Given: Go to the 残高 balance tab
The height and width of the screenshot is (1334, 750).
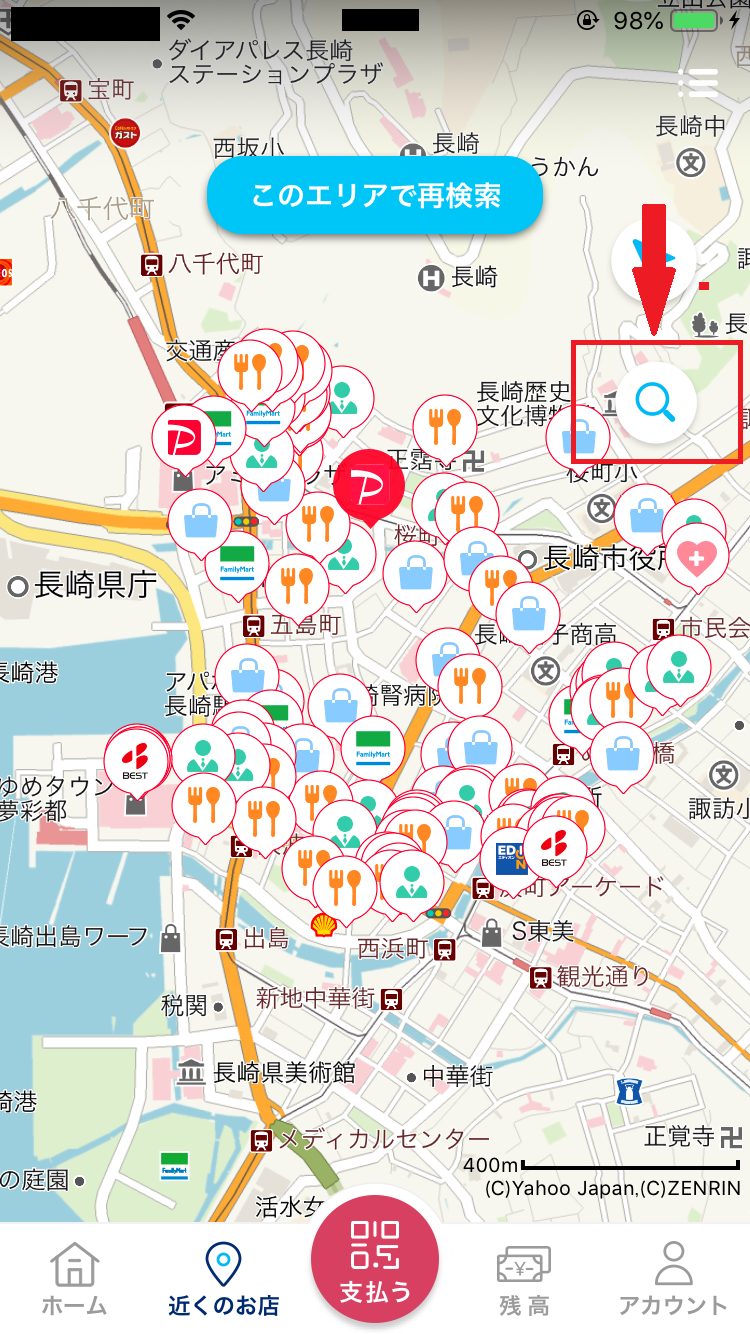Looking at the screenshot, I should click(x=524, y=1279).
